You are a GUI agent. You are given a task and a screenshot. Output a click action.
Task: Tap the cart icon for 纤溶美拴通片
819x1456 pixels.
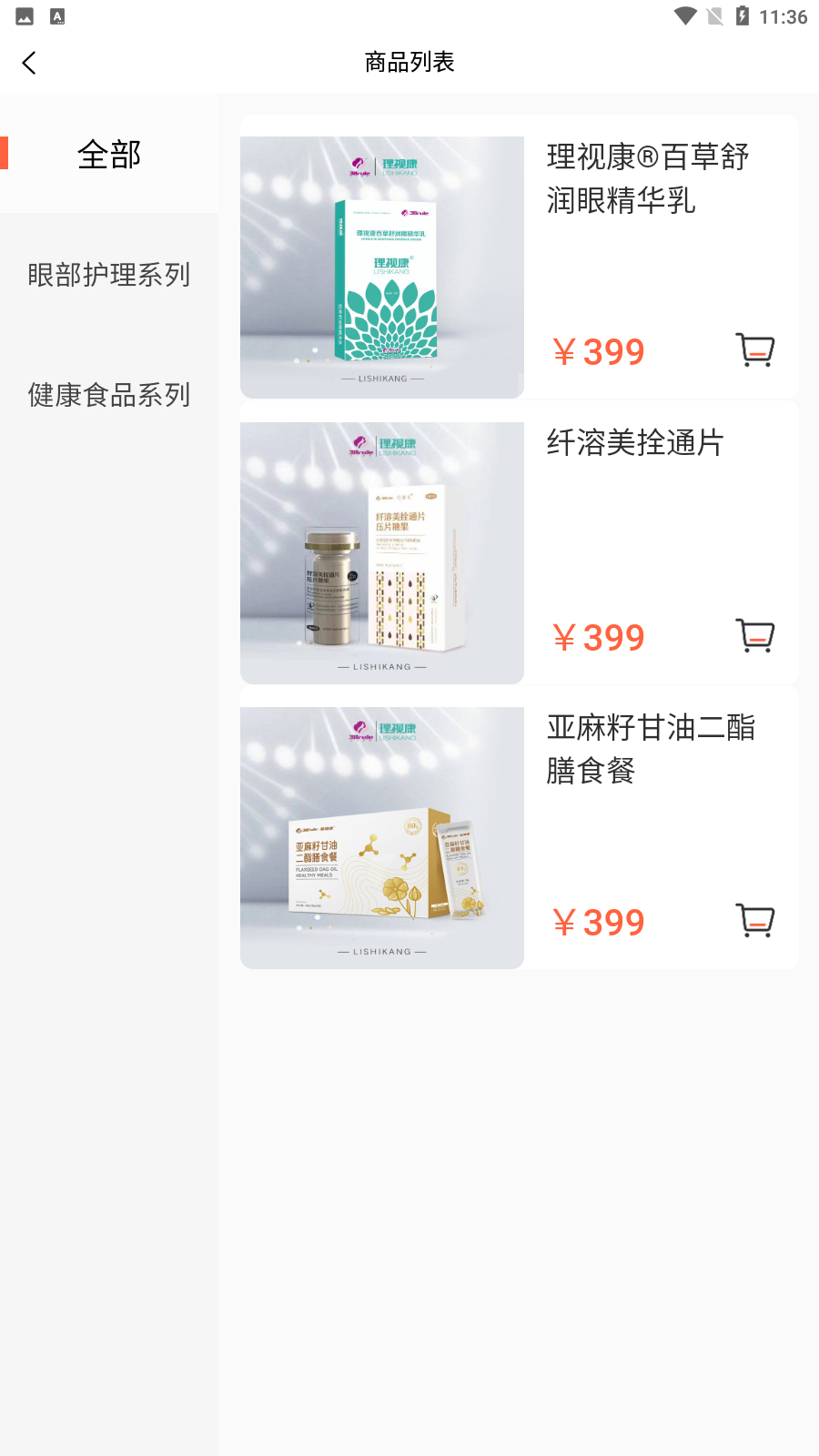click(x=755, y=635)
